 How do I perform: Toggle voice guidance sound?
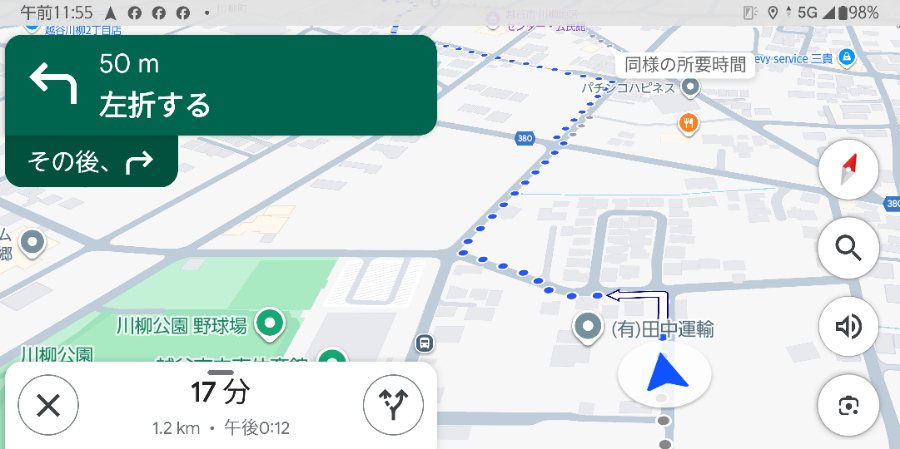pos(848,327)
